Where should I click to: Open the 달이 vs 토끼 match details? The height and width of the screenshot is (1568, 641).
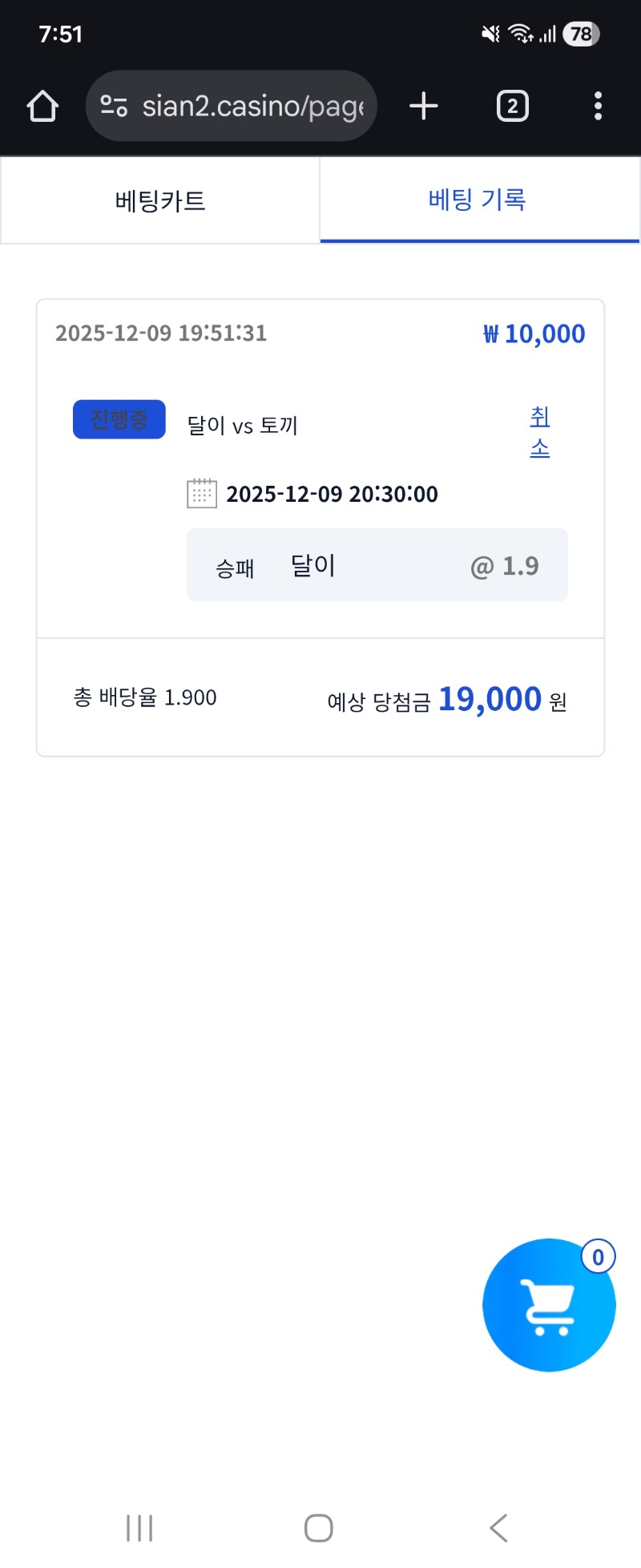(x=243, y=425)
